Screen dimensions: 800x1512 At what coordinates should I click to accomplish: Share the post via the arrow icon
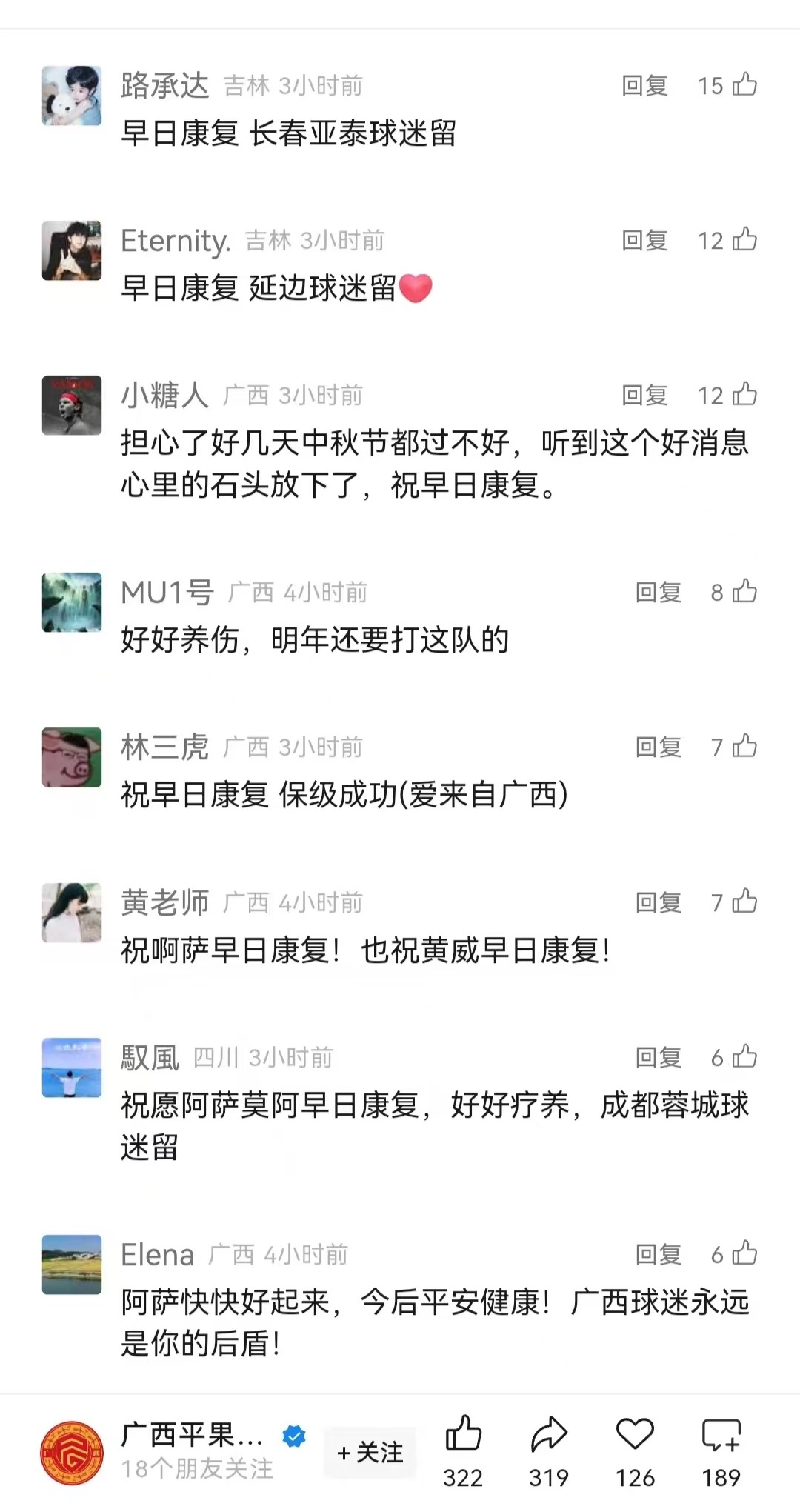pos(549,1436)
